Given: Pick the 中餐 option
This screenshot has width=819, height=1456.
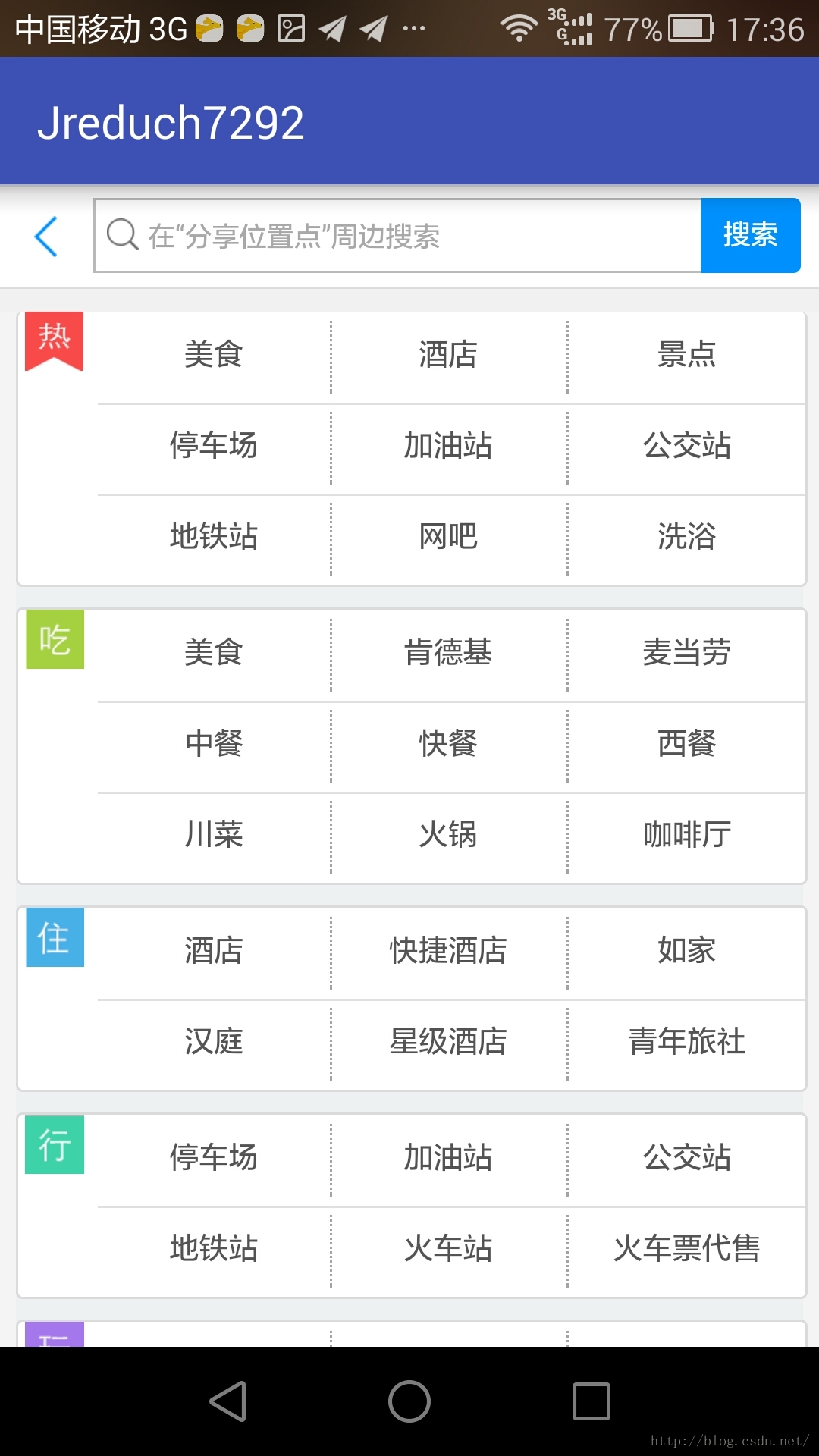Looking at the screenshot, I should pyautogui.click(x=214, y=744).
